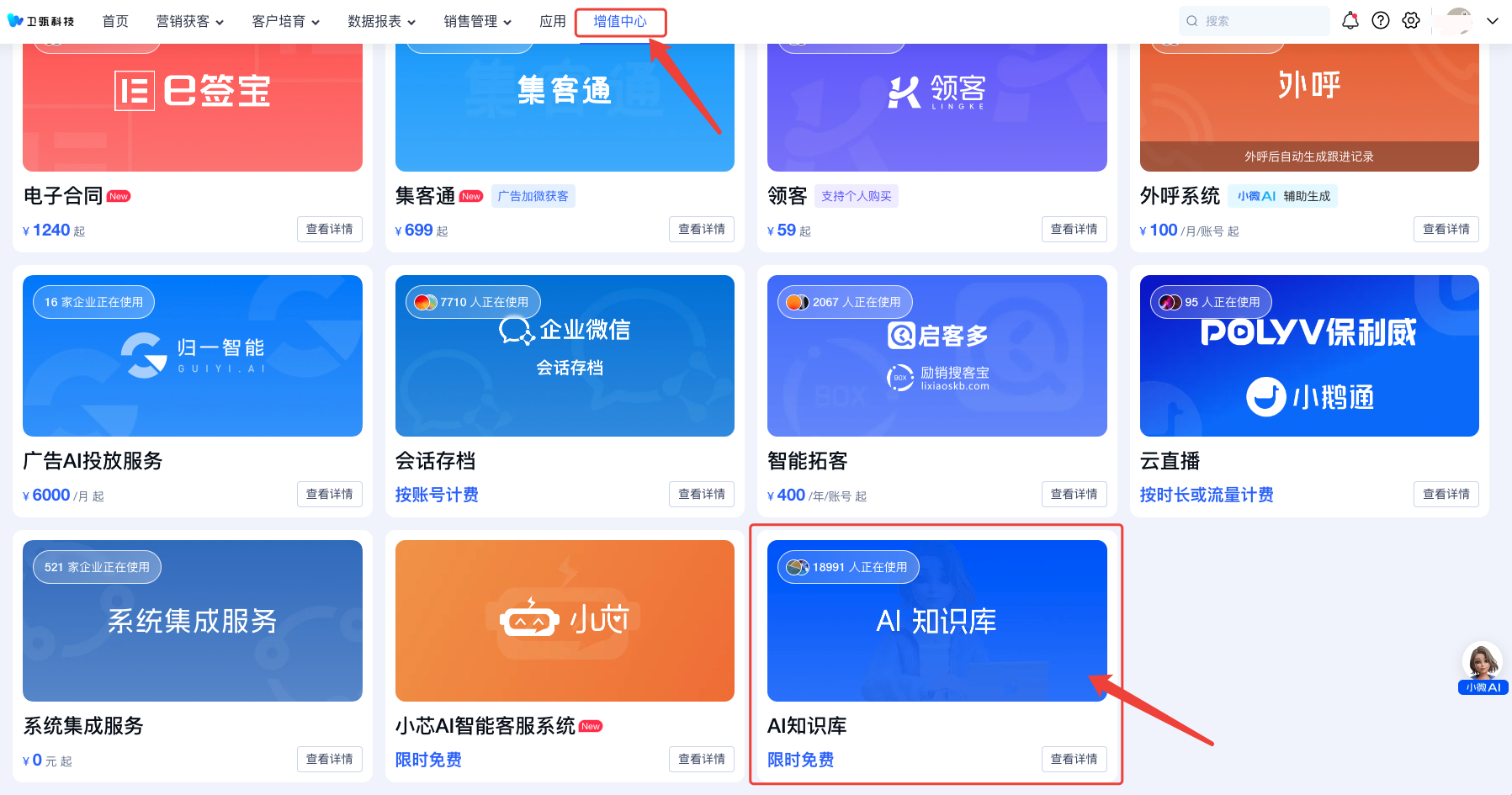Go to the 首页 tab
The image size is (1512, 795).
[x=115, y=21]
